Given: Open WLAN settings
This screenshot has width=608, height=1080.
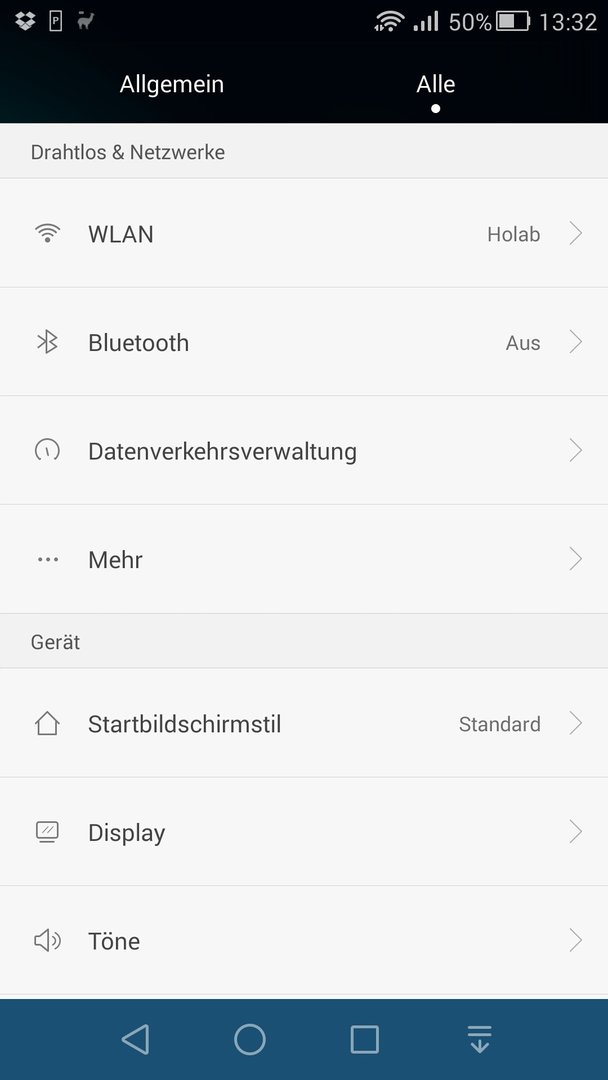Looking at the screenshot, I should (304, 233).
